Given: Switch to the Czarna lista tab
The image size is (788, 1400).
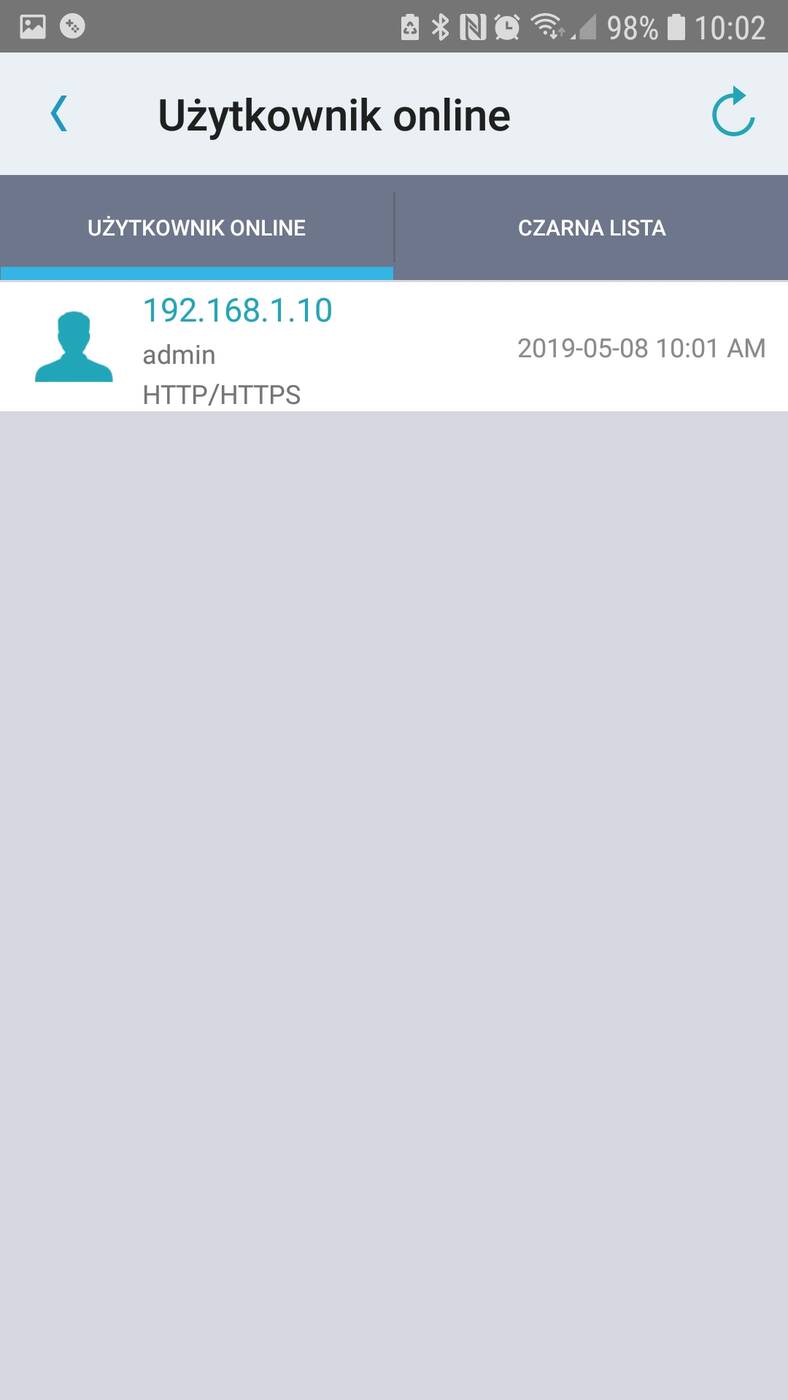Looking at the screenshot, I should (591, 228).
